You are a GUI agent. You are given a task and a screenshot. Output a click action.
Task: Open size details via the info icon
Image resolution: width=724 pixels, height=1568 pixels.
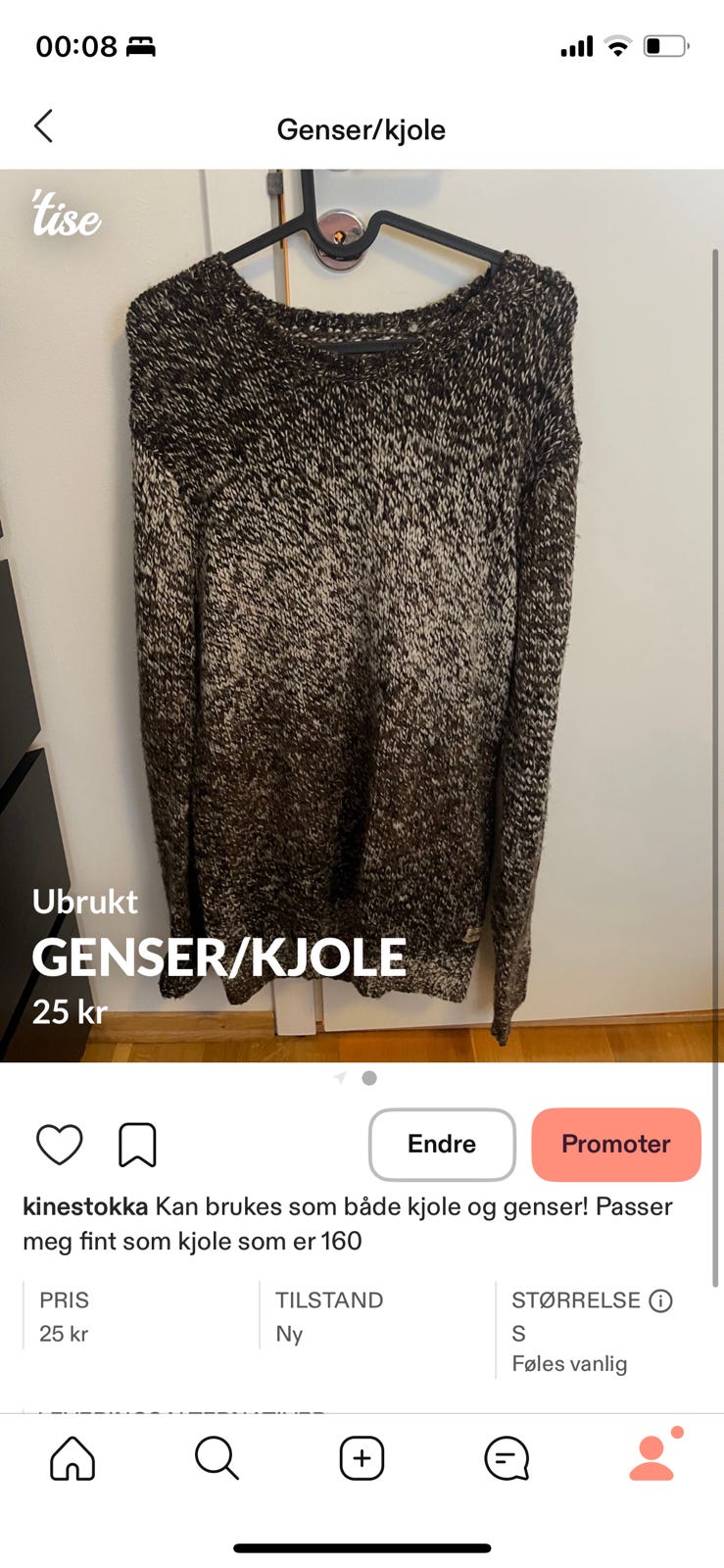point(661,1300)
